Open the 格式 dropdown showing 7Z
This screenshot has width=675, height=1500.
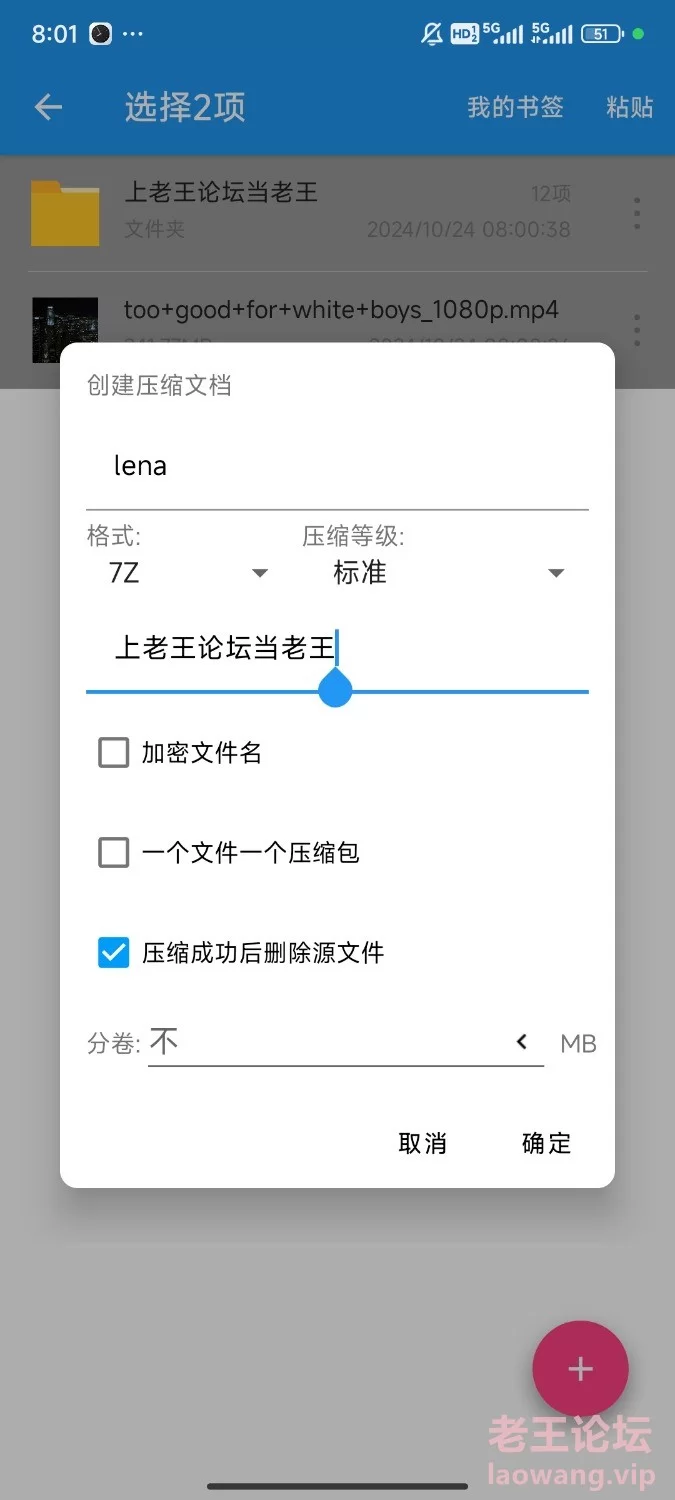tap(188, 573)
